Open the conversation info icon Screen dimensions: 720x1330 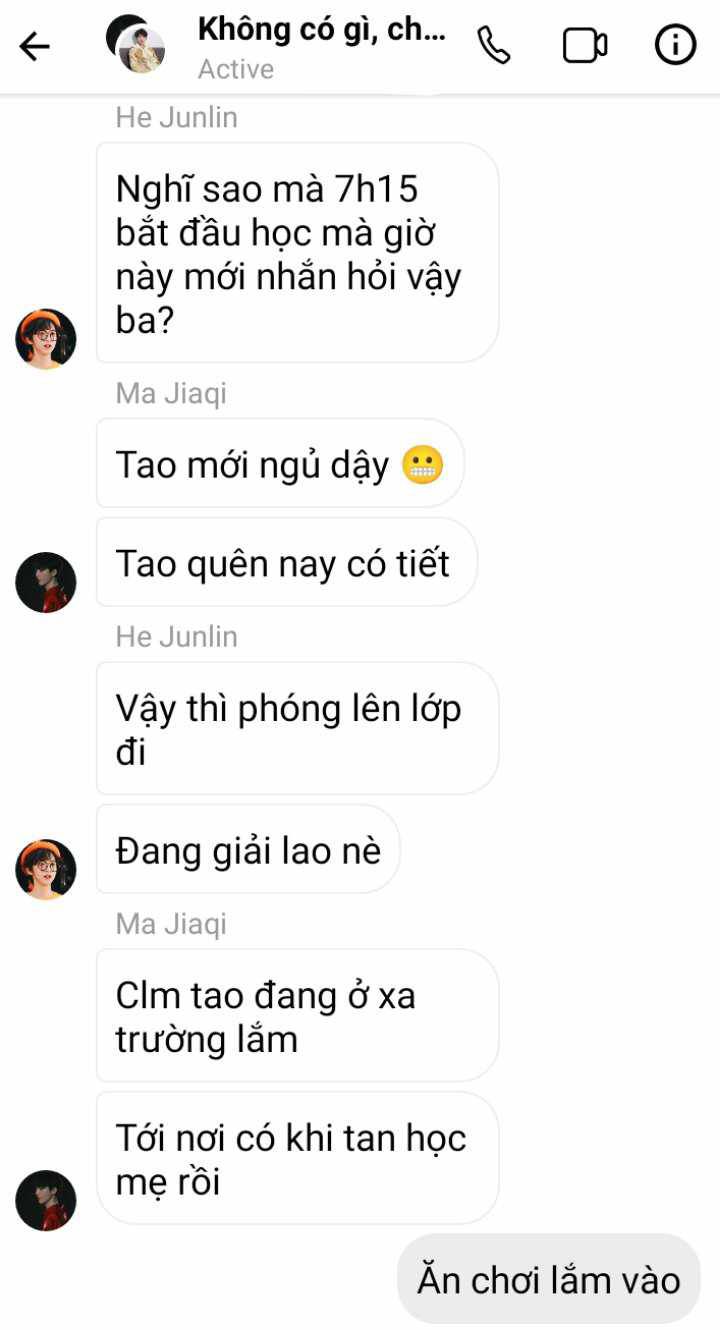coord(675,45)
